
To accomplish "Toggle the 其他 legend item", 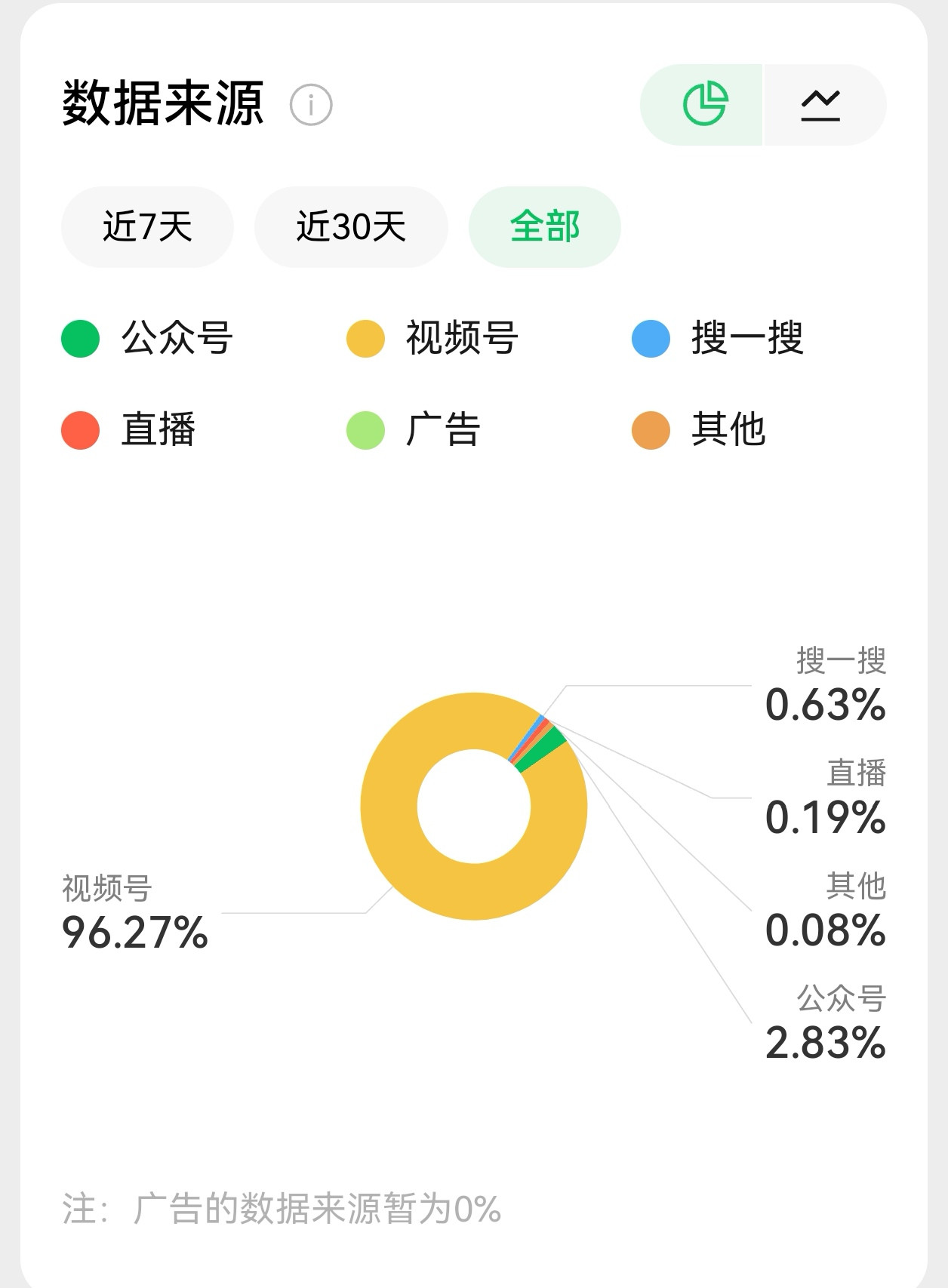I will click(x=699, y=430).
